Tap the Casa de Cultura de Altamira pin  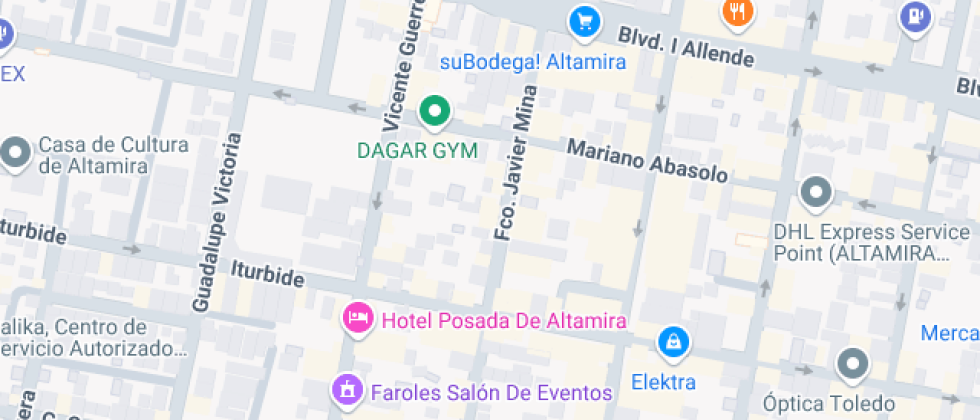click(x=15, y=154)
